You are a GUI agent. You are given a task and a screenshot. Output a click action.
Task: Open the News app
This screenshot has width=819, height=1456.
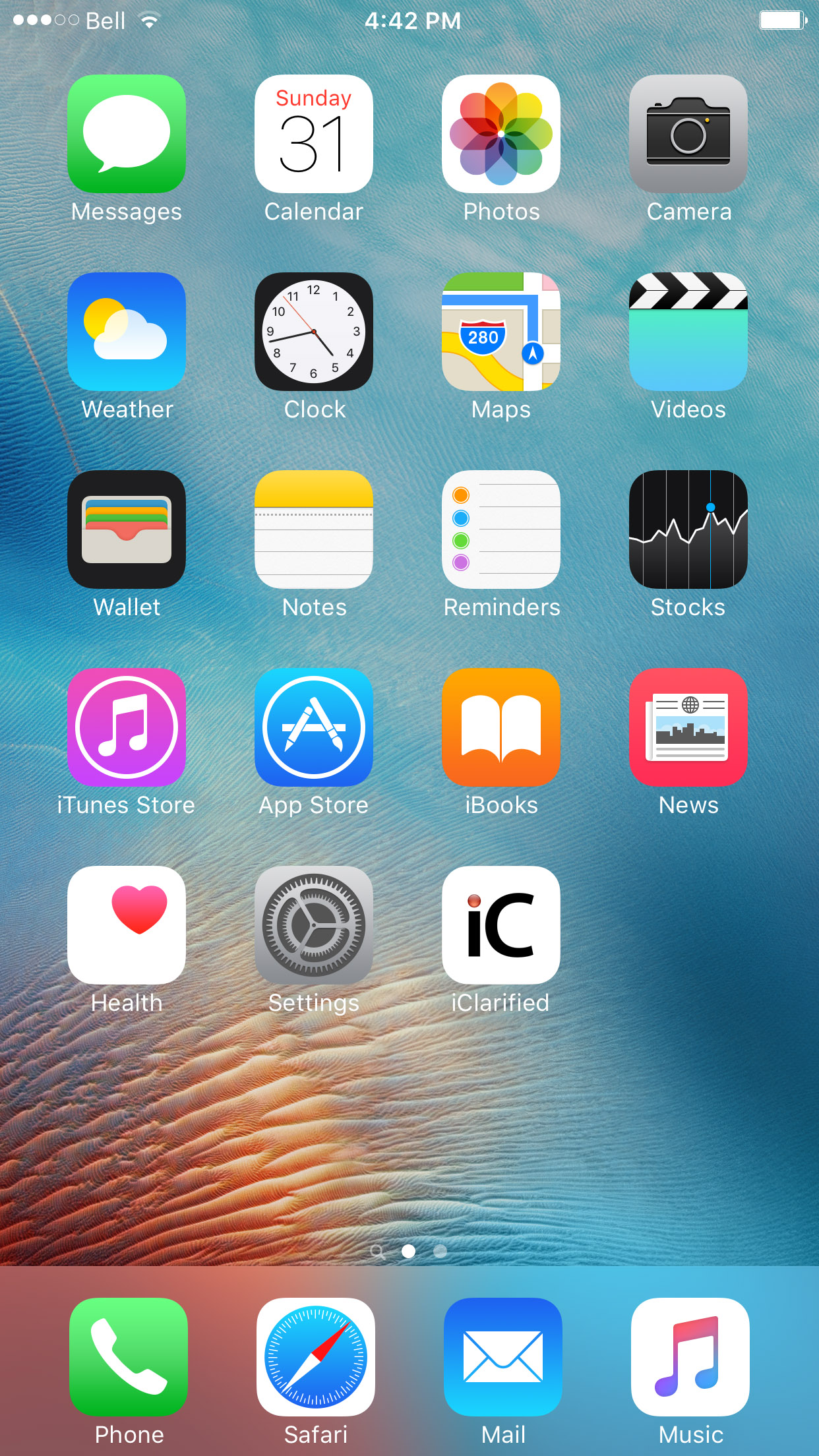(x=688, y=727)
